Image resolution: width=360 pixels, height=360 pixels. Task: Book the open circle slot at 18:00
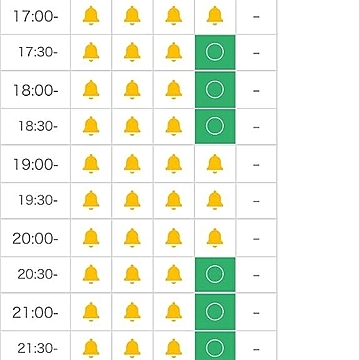(x=215, y=89)
